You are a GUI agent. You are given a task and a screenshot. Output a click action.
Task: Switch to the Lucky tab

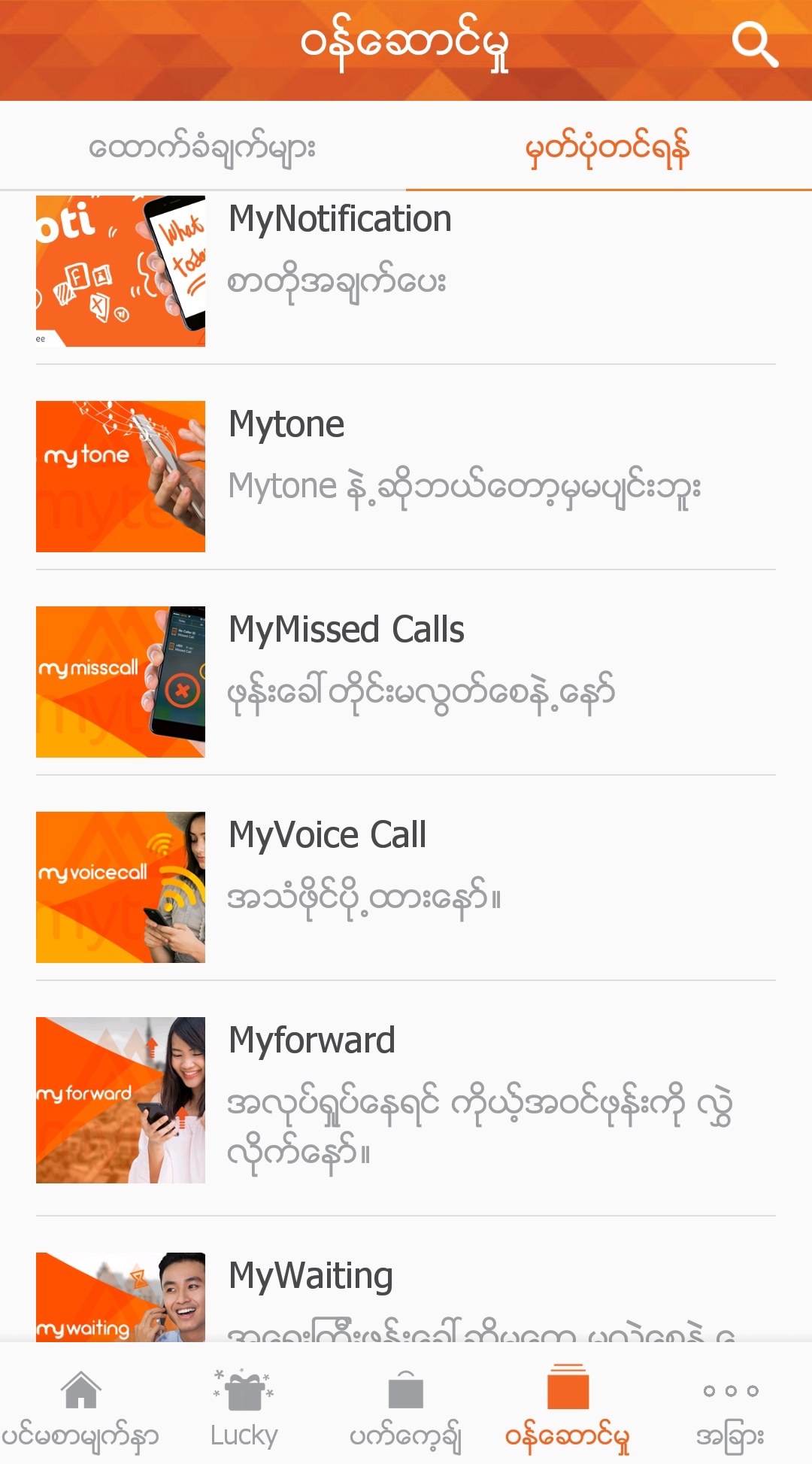click(244, 1408)
